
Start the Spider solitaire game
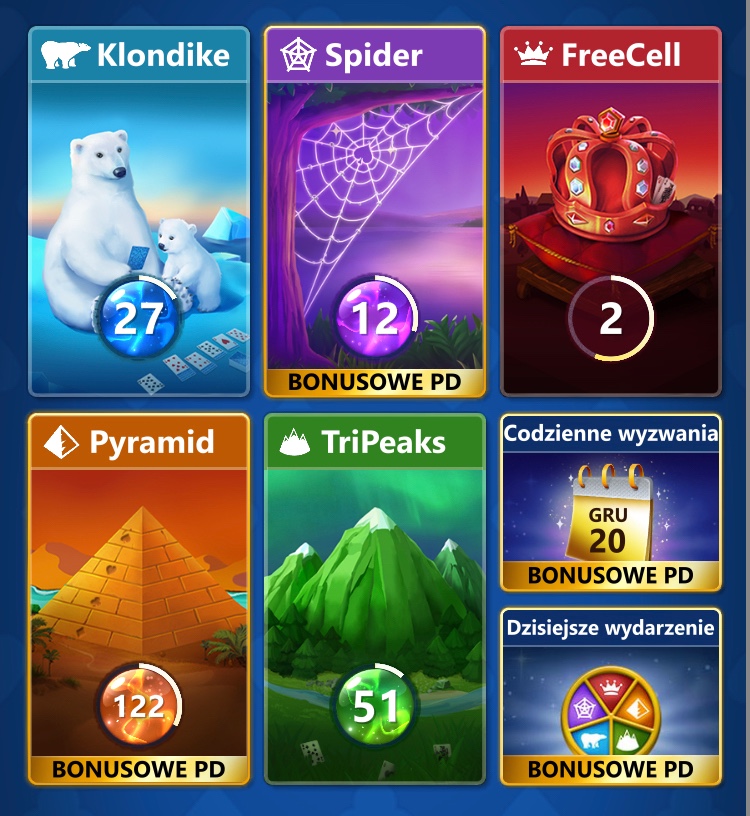(x=375, y=211)
